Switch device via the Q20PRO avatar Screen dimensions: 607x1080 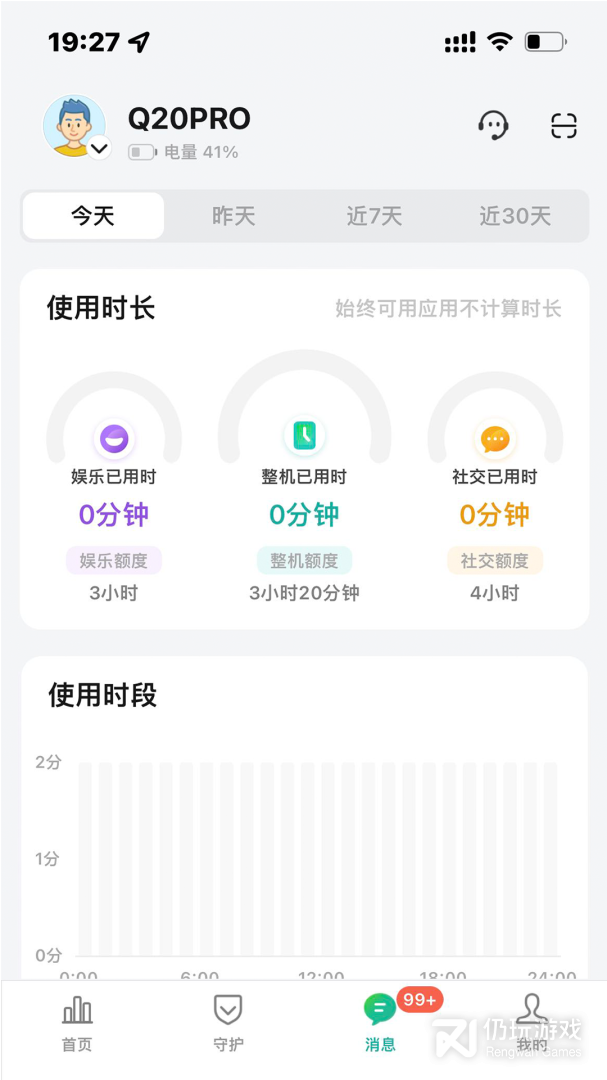[x=75, y=127]
